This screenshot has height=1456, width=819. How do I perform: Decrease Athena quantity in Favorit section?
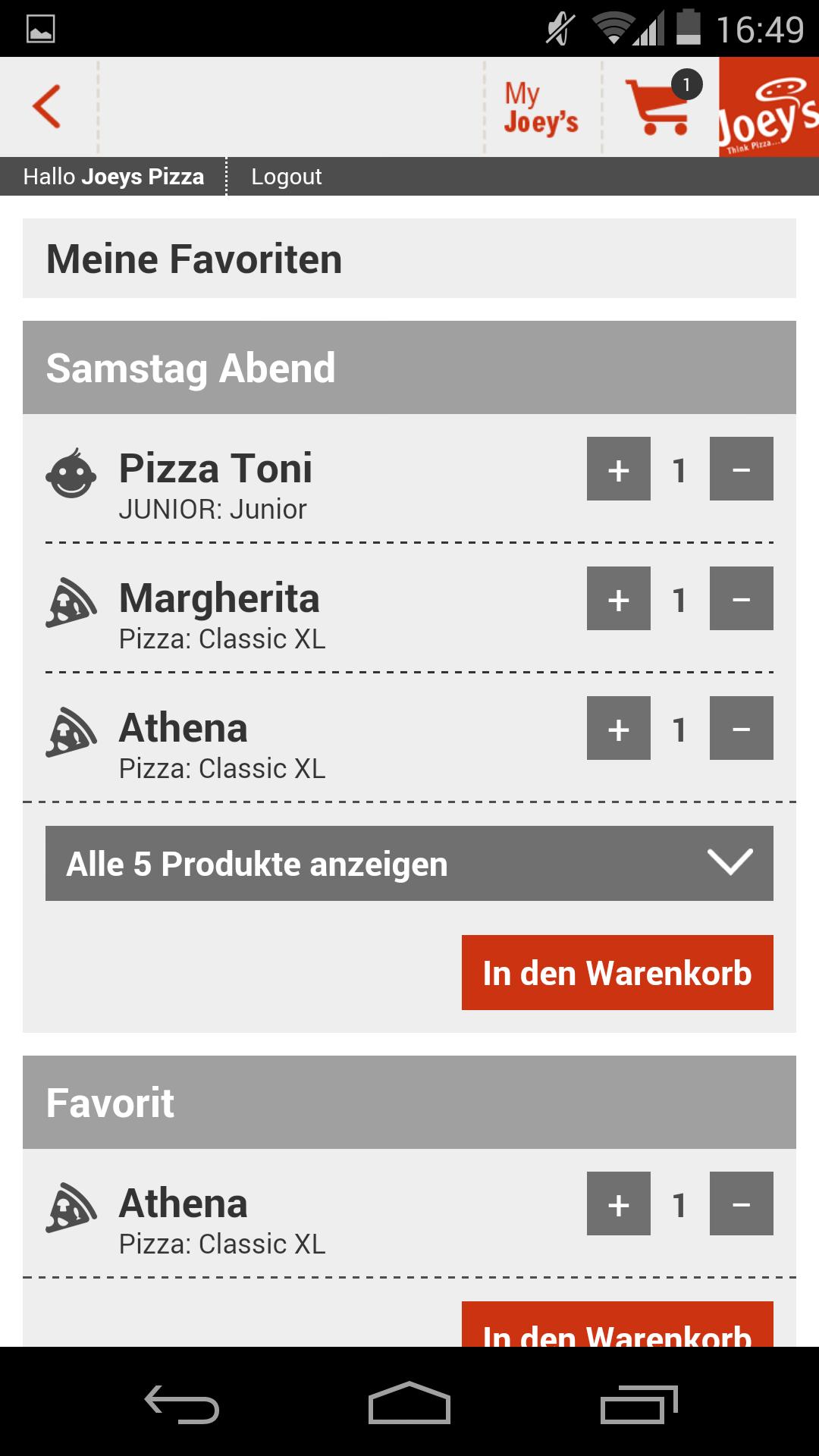pyautogui.click(x=739, y=1205)
